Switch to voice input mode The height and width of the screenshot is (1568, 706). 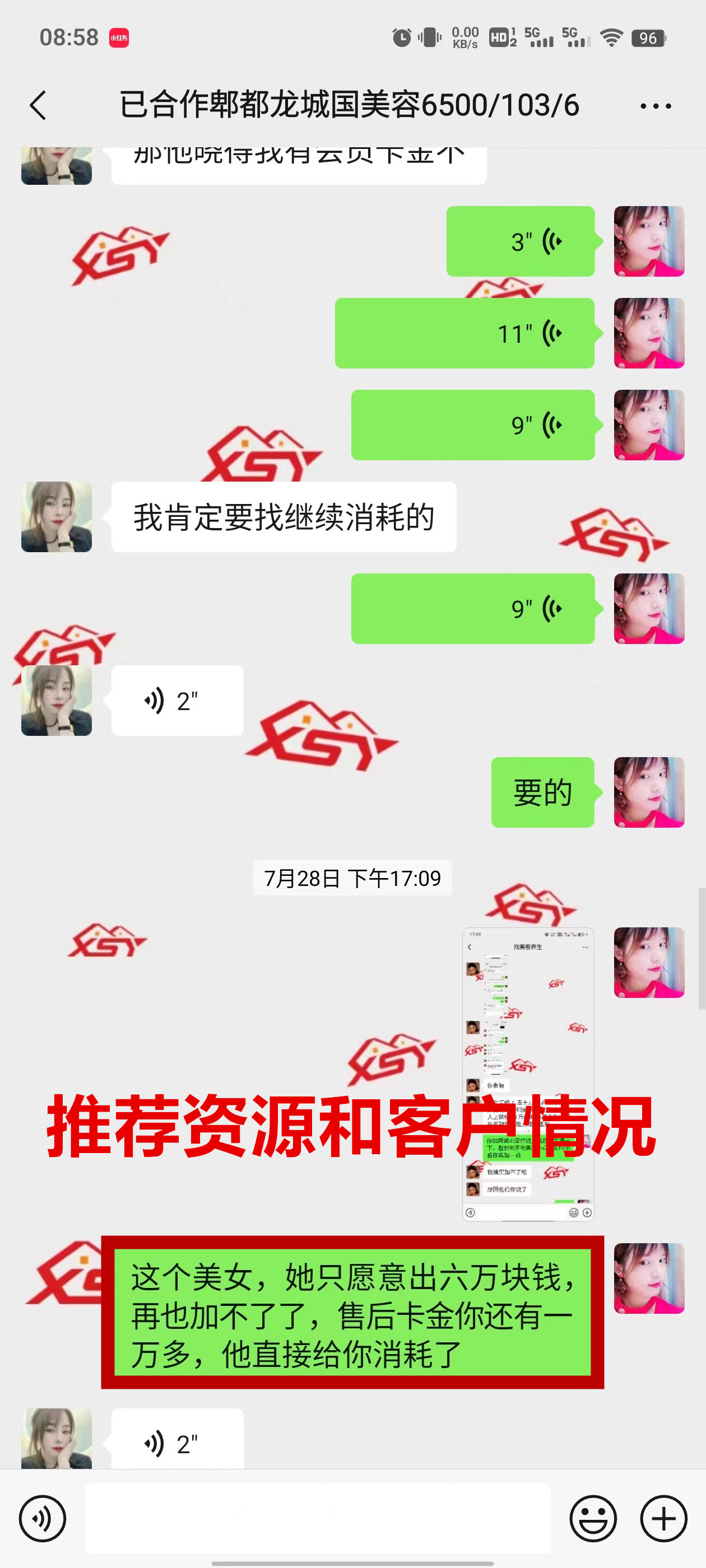(x=42, y=1518)
